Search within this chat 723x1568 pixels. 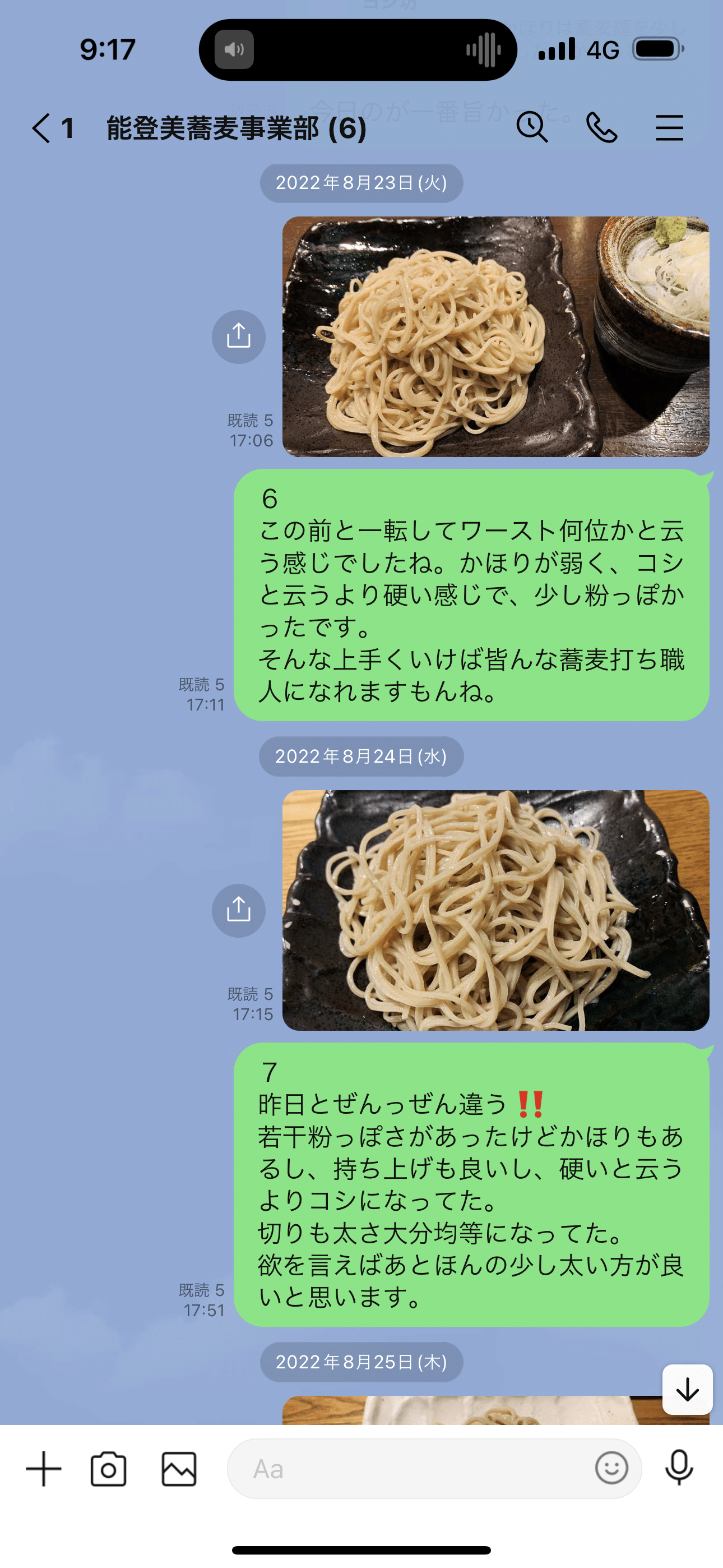(532, 128)
